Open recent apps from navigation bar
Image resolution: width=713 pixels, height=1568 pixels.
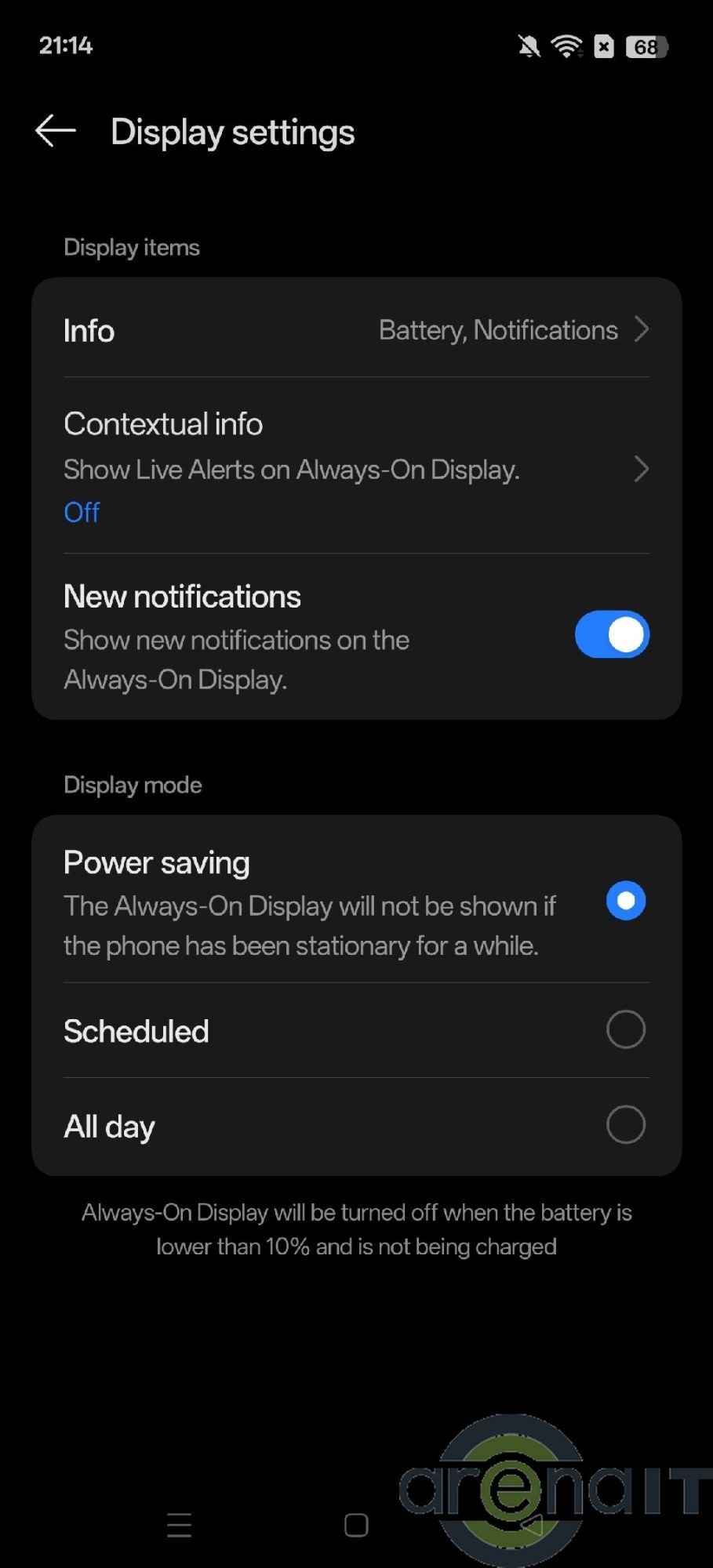180,1525
